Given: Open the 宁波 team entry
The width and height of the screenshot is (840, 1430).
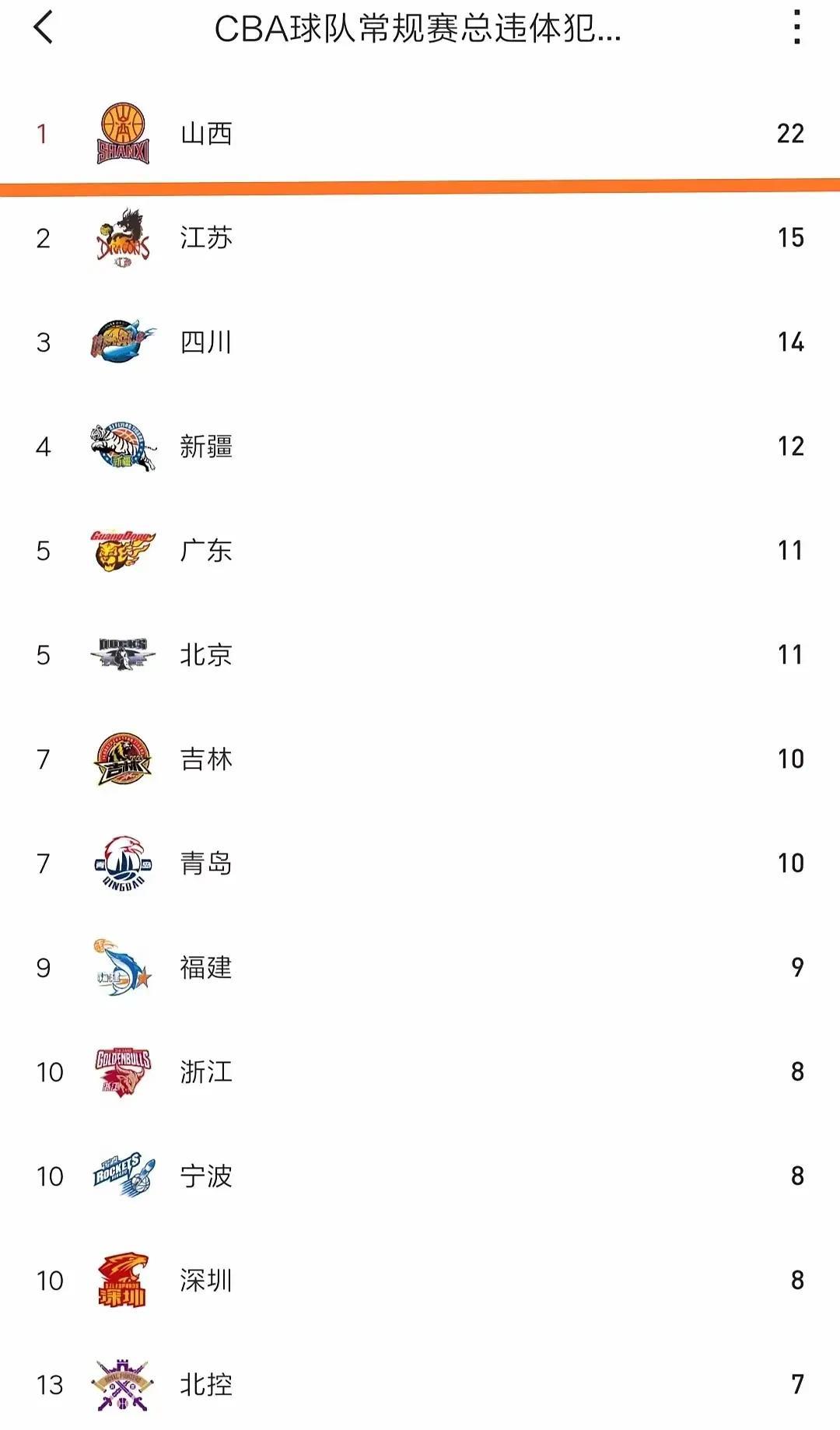Looking at the screenshot, I should coord(420,1176).
